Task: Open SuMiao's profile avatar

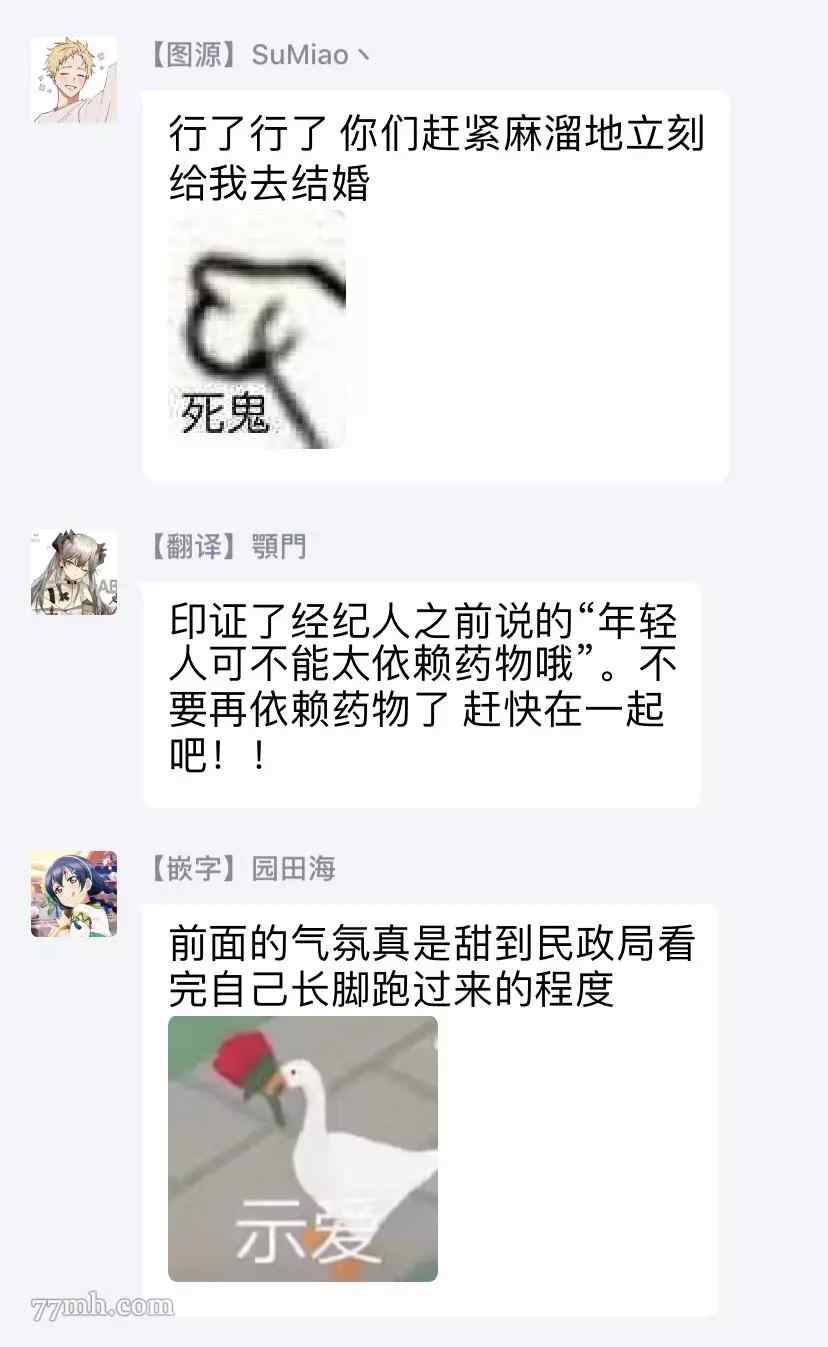Action: point(74,80)
